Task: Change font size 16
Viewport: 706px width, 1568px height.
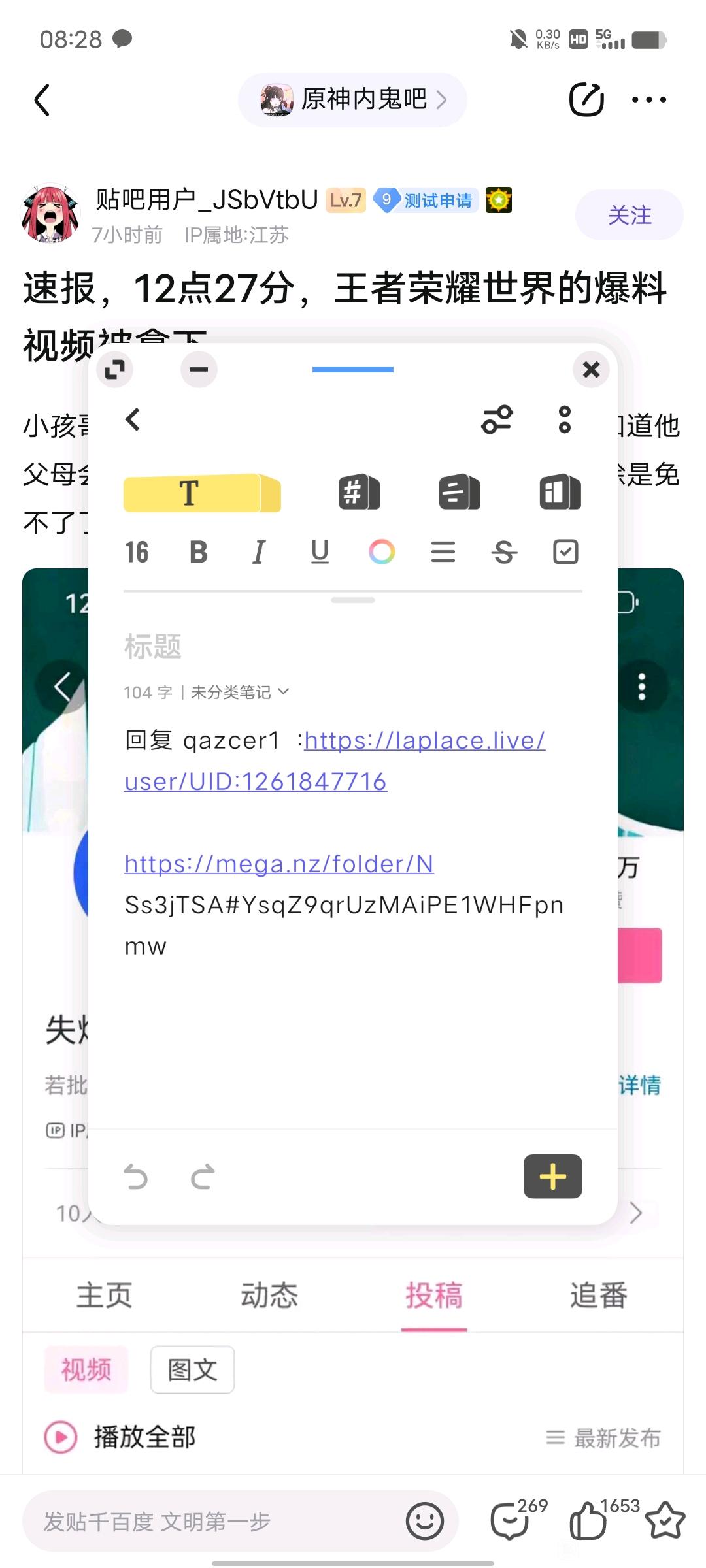Action: click(x=137, y=553)
